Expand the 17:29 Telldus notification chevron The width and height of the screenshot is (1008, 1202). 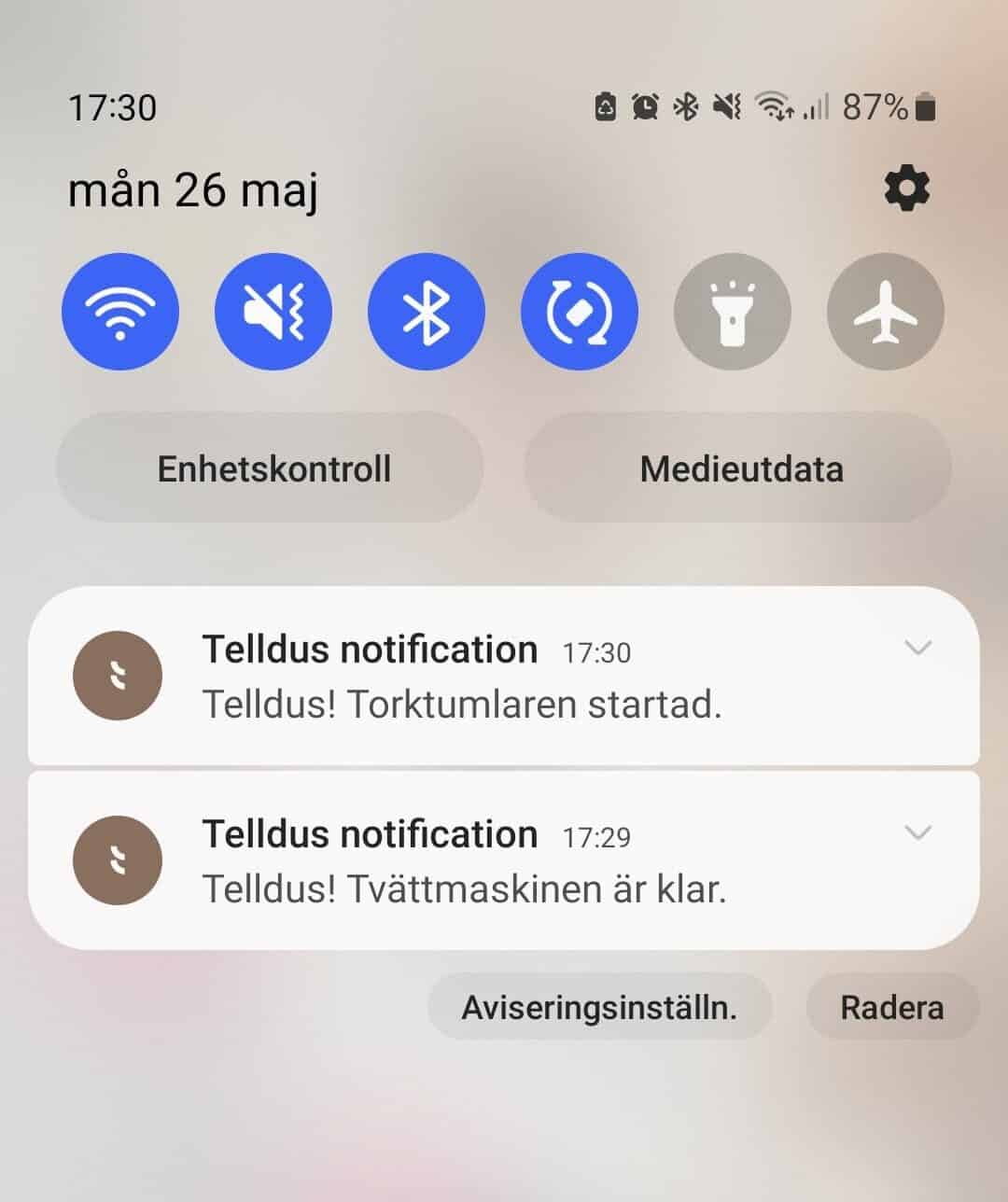(x=918, y=832)
